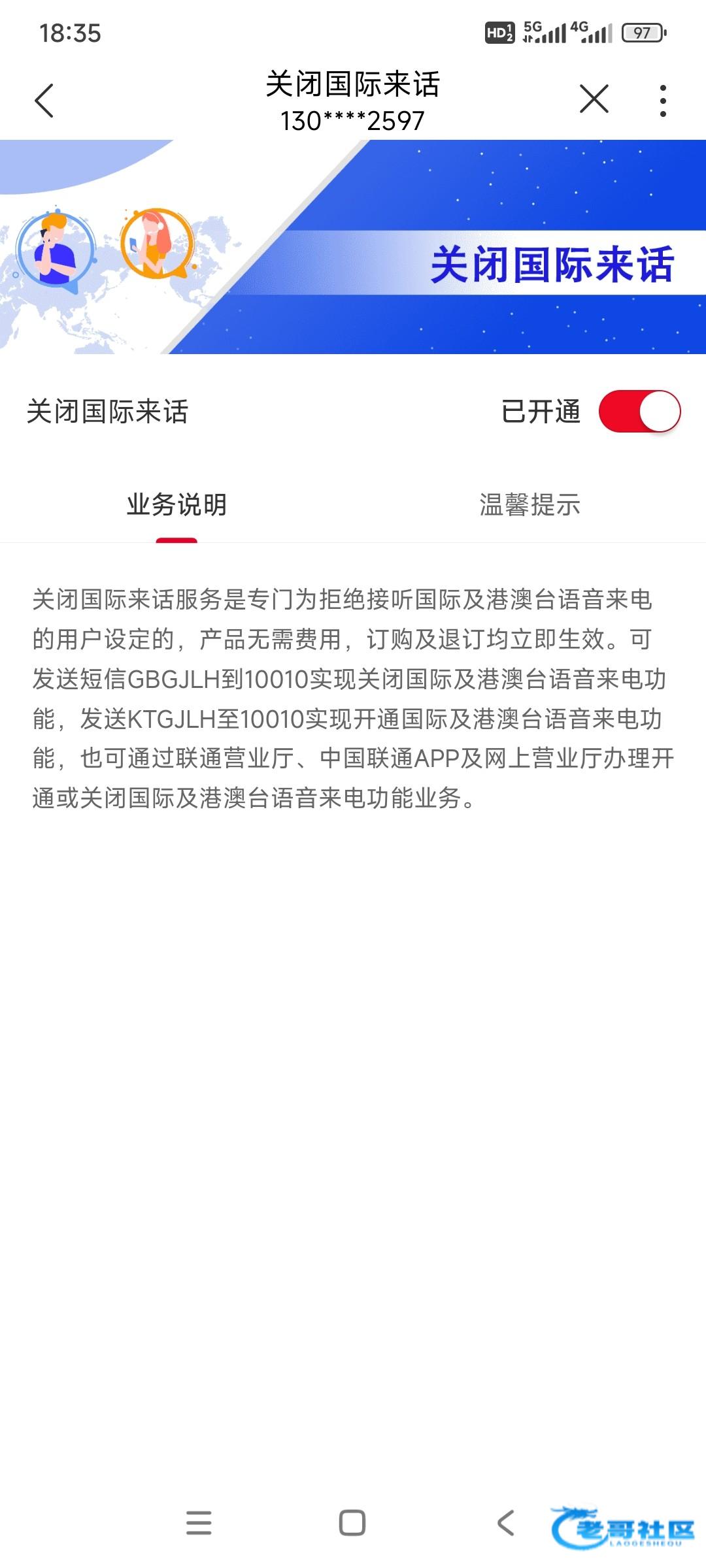
Task: Select the 业务说明 tab
Action: pyautogui.click(x=176, y=505)
